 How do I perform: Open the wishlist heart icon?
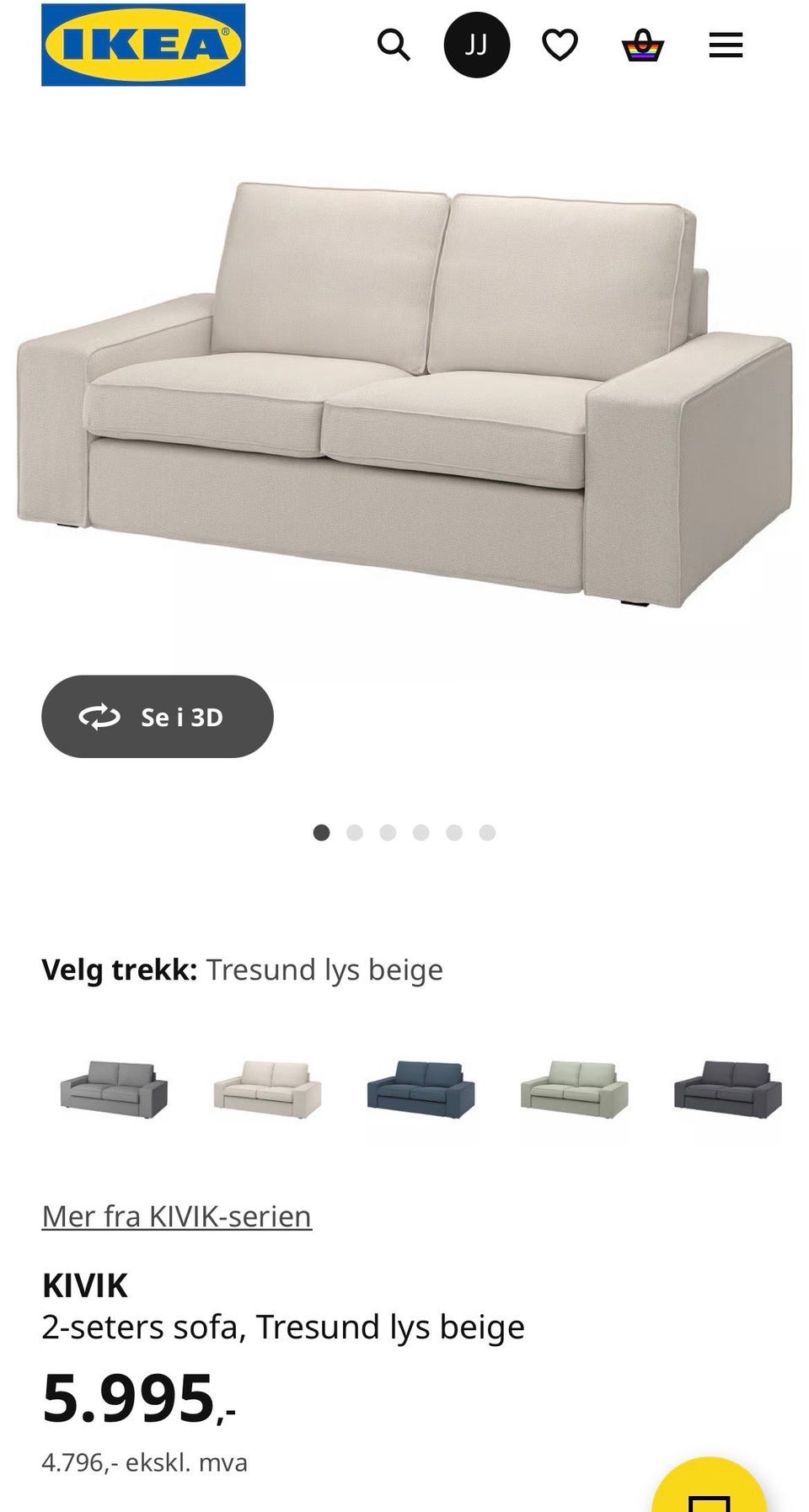pos(559,45)
